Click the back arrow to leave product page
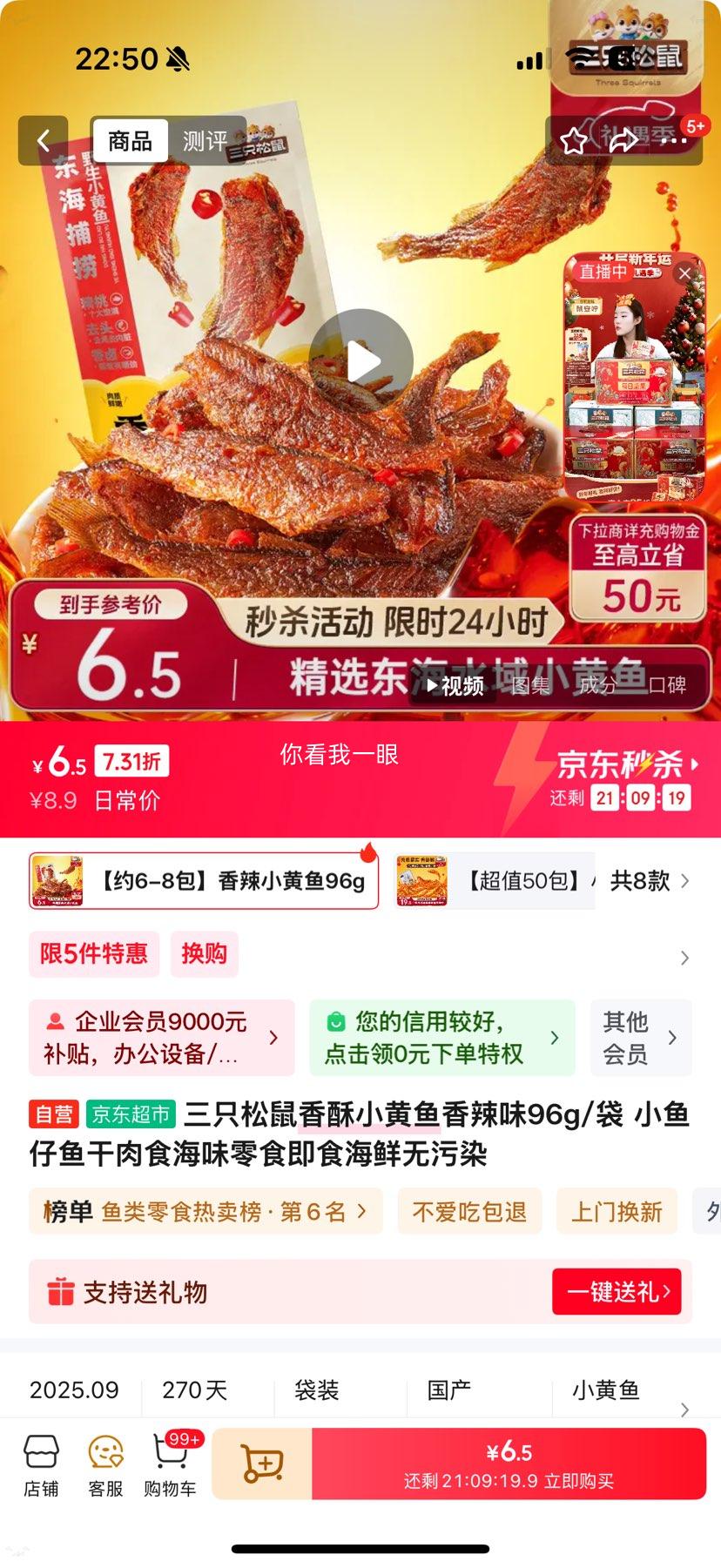Viewport: 721px width, 1568px height. click(x=44, y=141)
